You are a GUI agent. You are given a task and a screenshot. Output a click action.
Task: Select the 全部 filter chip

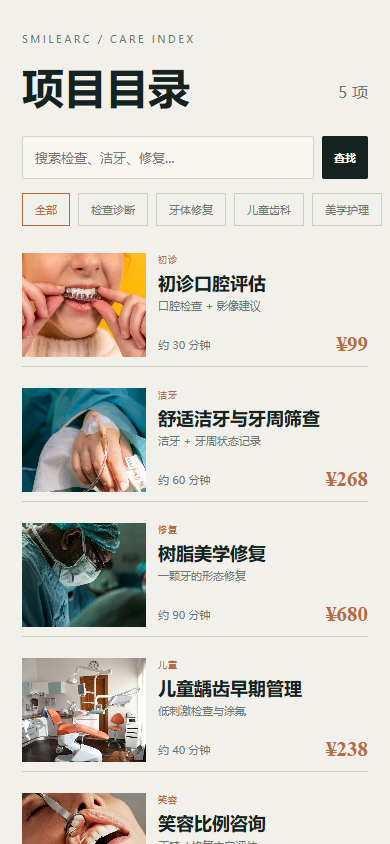tap(46, 209)
